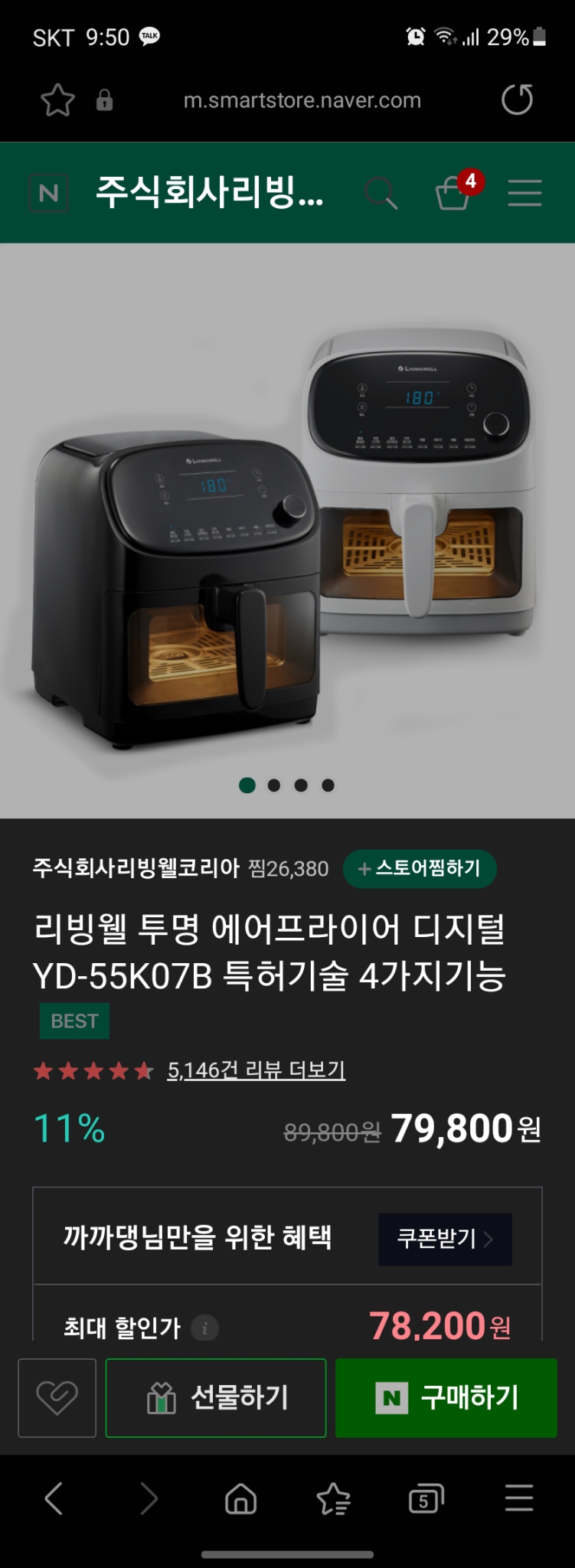Open the store hamburger menu
The height and width of the screenshot is (1568, 575).
(x=524, y=194)
